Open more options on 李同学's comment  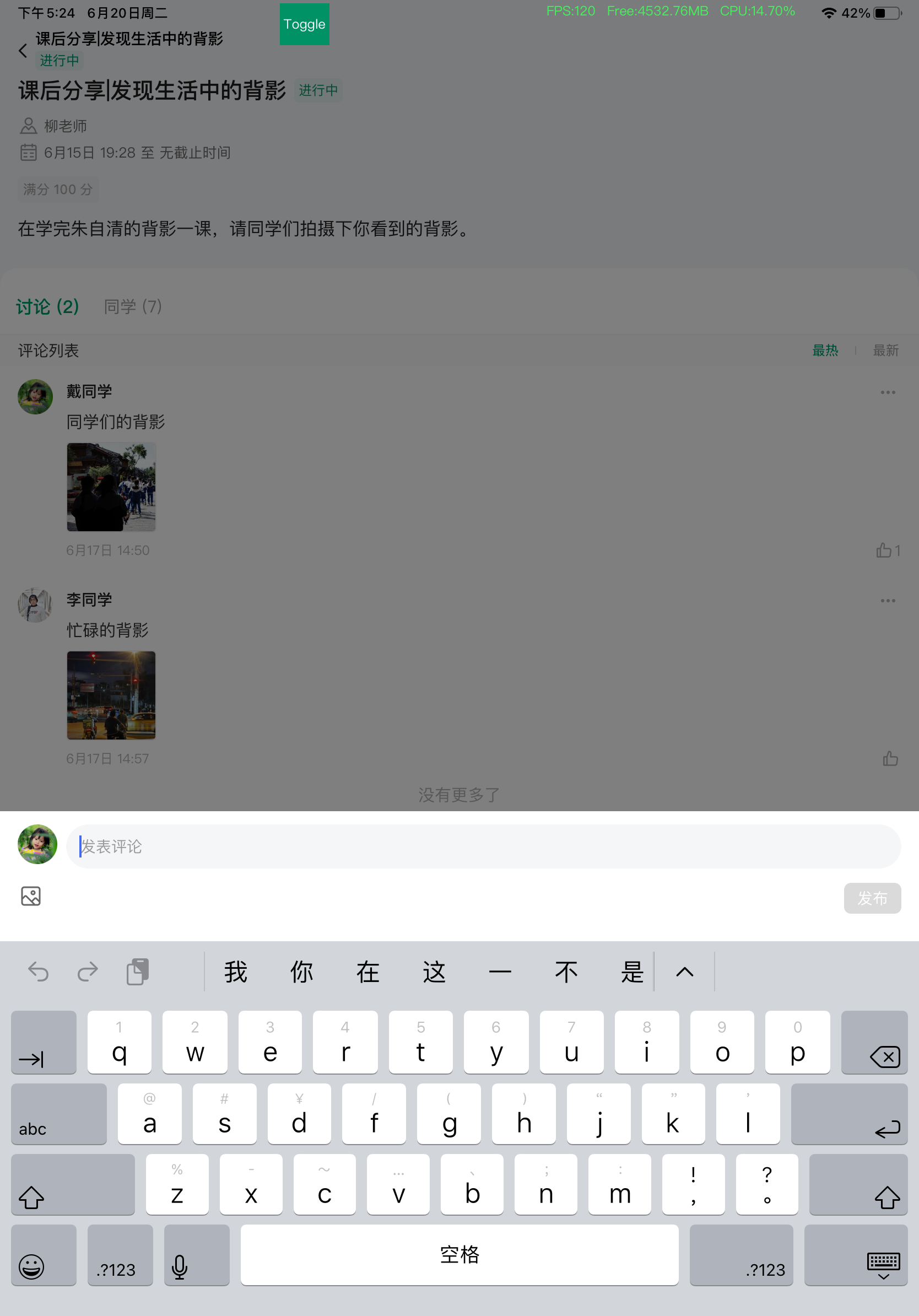click(x=888, y=601)
